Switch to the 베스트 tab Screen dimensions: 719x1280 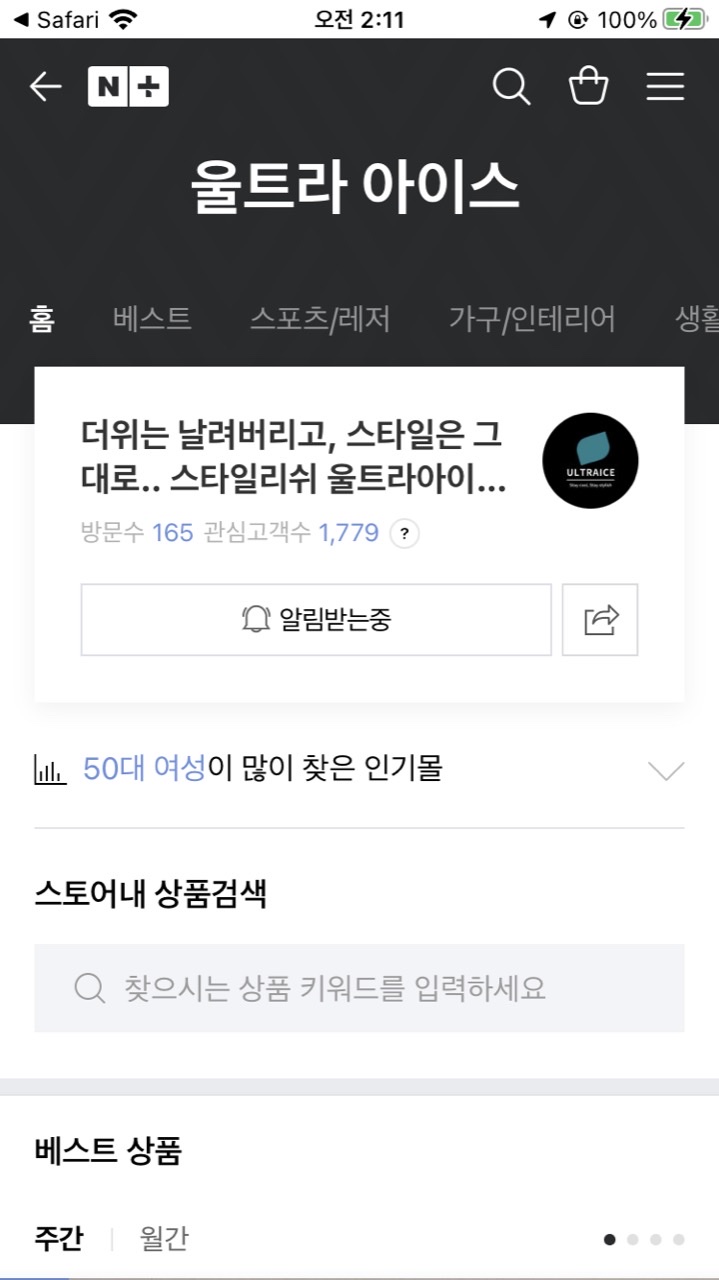coord(152,319)
